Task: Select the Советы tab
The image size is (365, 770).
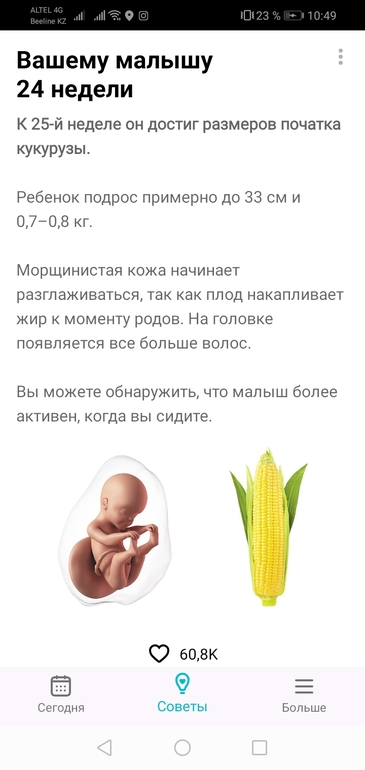Action: 182,693
